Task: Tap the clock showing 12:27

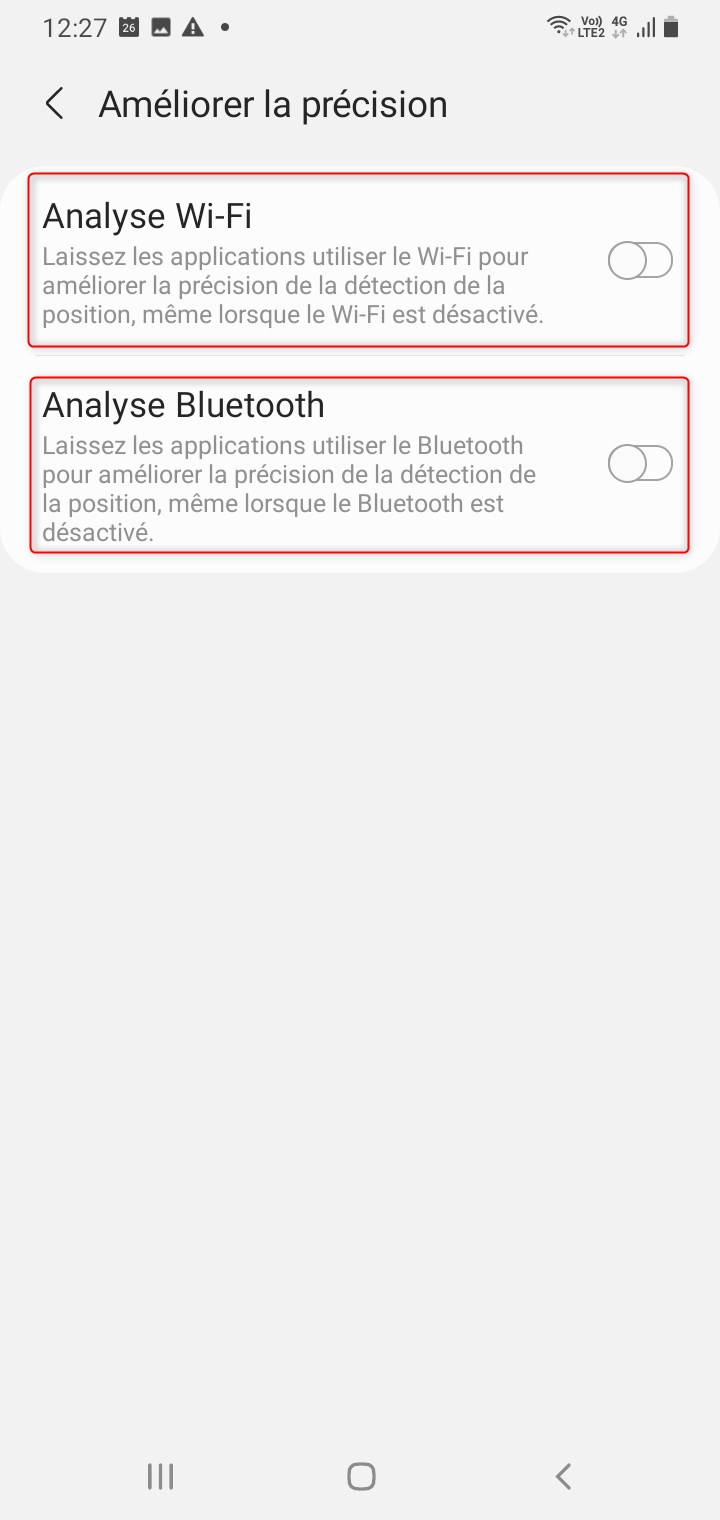Action: point(74,27)
